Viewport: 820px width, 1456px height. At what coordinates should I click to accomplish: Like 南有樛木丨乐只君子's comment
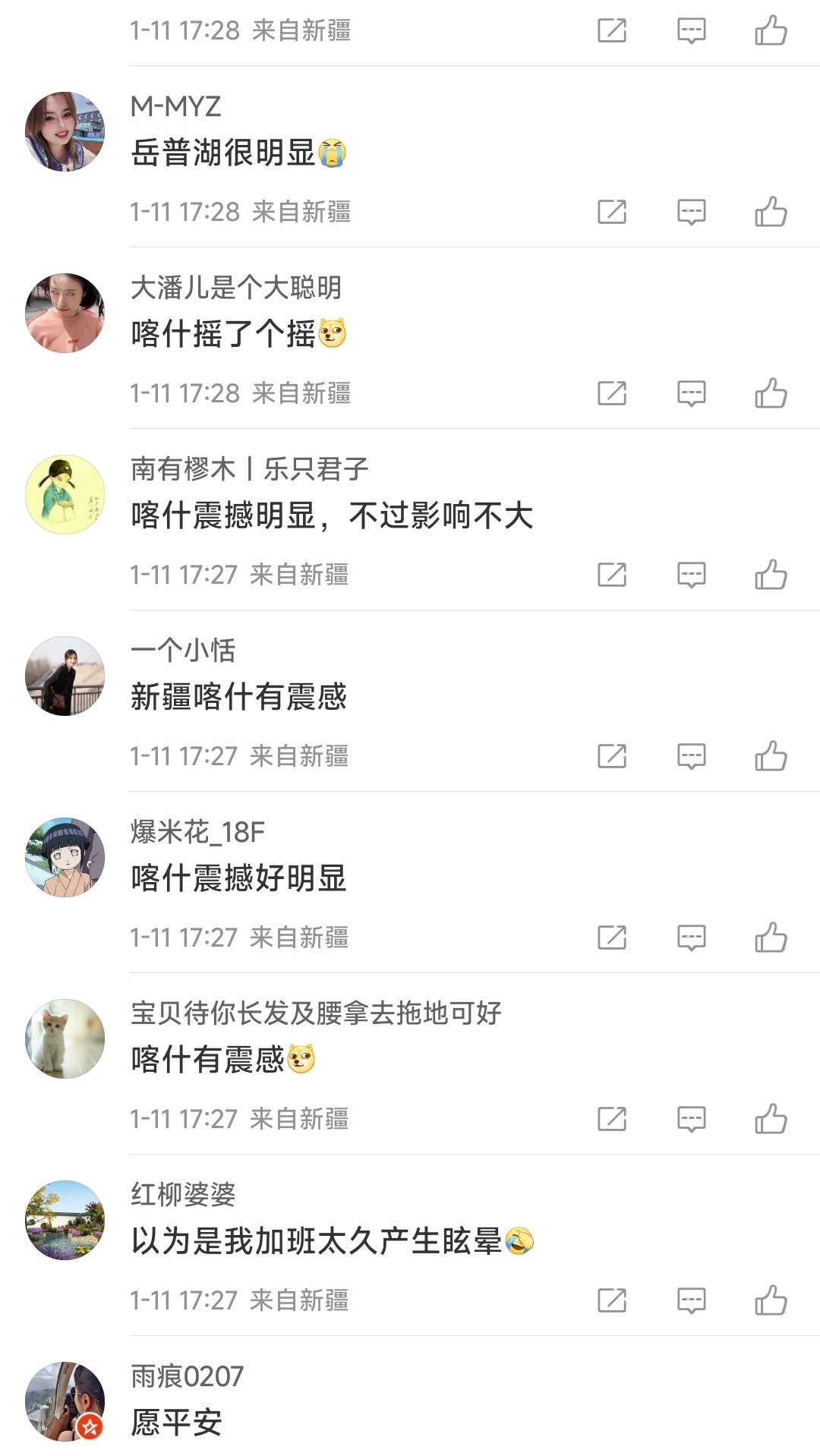click(771, 575)
